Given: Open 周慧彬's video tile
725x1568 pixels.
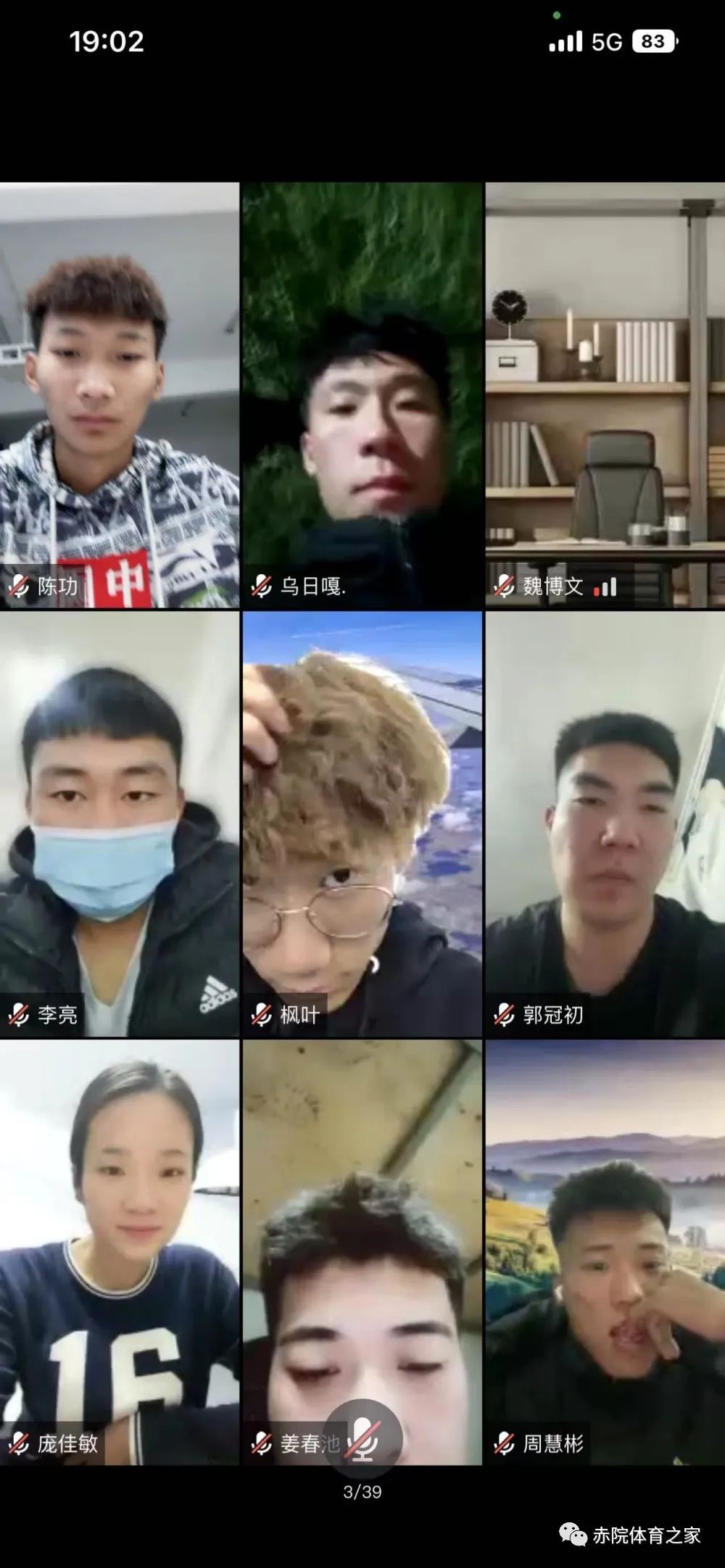Looking at the screenshot, I should pos(605,1252).
